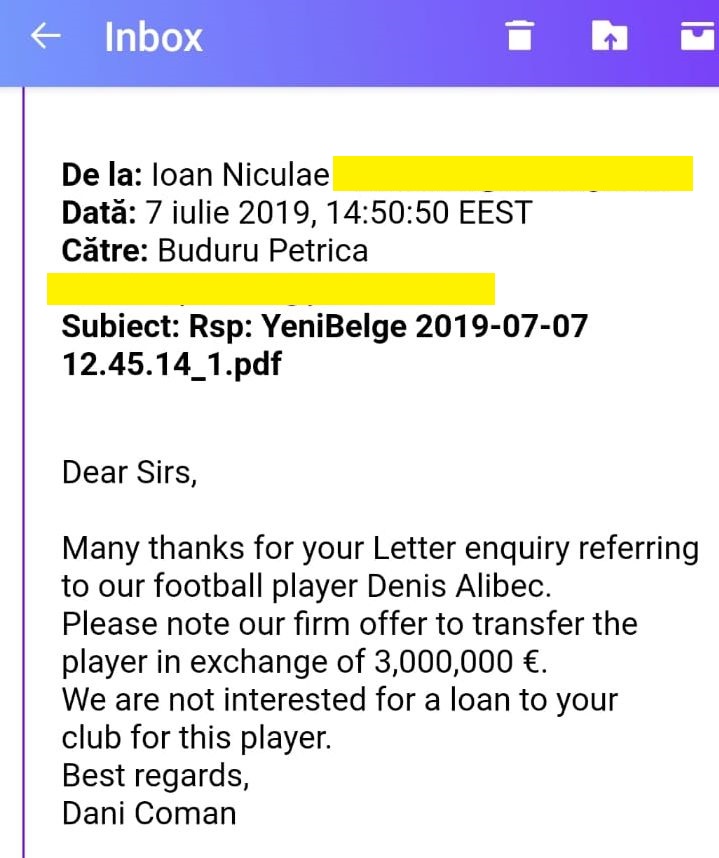Archive this email
This screenshot has height=858, width=719.
(696, 37)
